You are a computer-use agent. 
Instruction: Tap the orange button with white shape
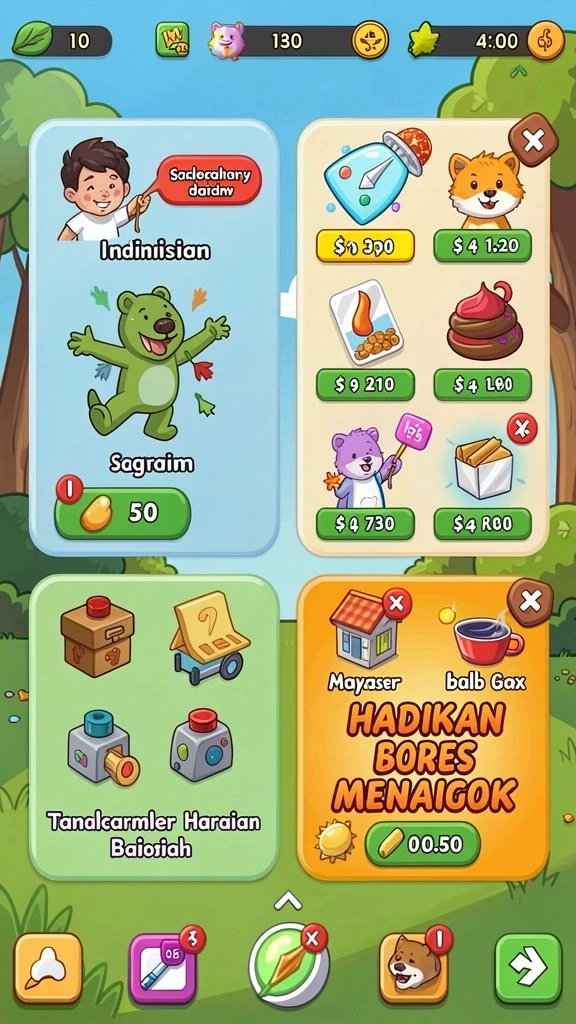coord(48,968)
